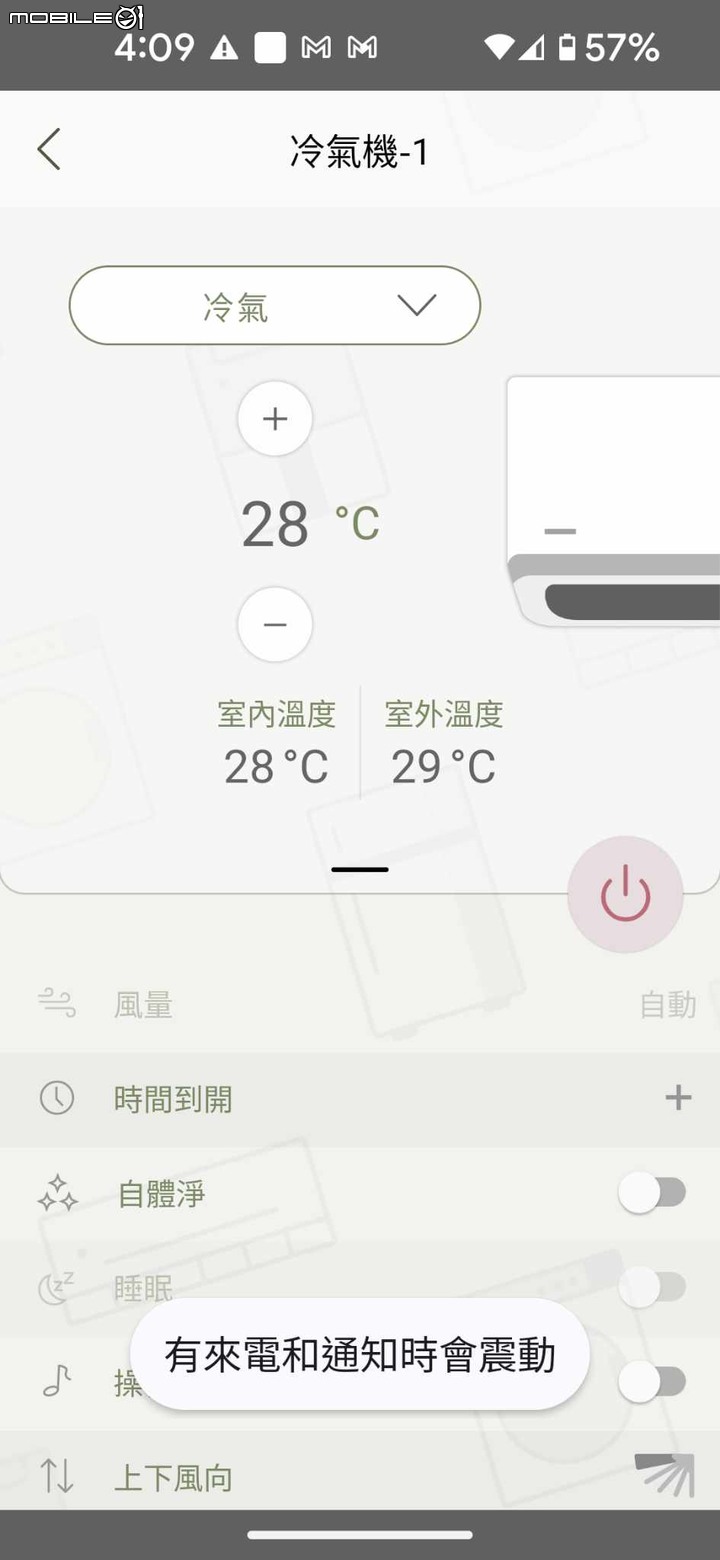Add a 時間到開 timer

click(678, 1098)
